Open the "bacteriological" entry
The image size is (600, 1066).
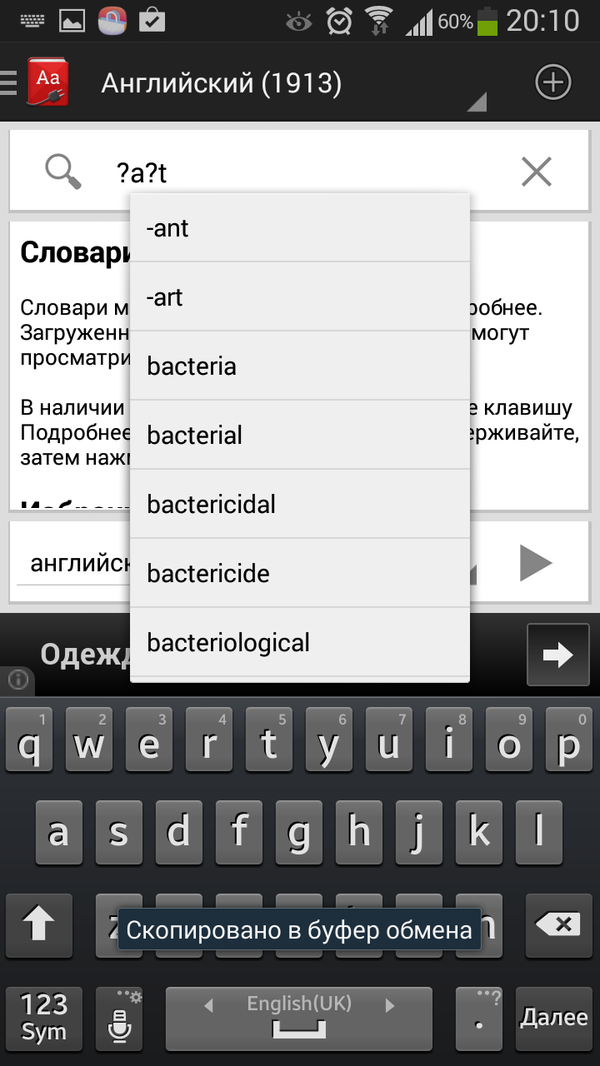(300, 642)
